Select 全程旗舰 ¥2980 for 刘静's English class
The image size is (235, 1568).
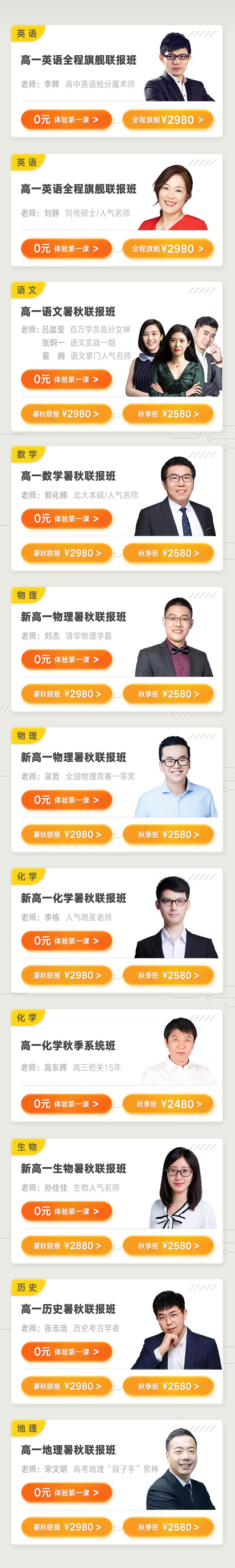pyautogui.click(x=167, y=249)
